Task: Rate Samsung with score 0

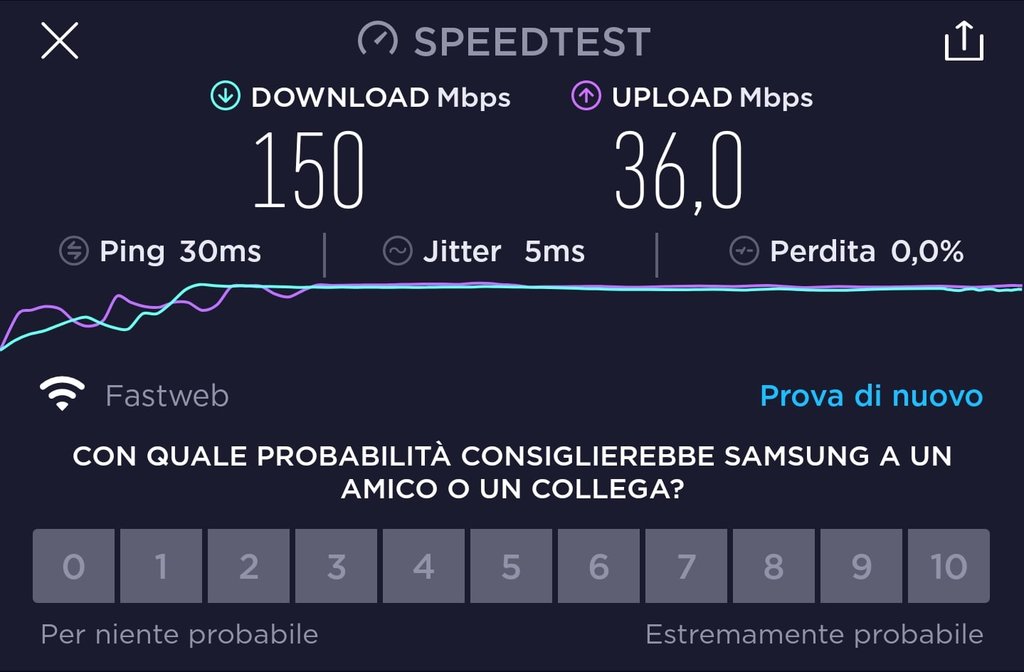Action: (73, 567)
